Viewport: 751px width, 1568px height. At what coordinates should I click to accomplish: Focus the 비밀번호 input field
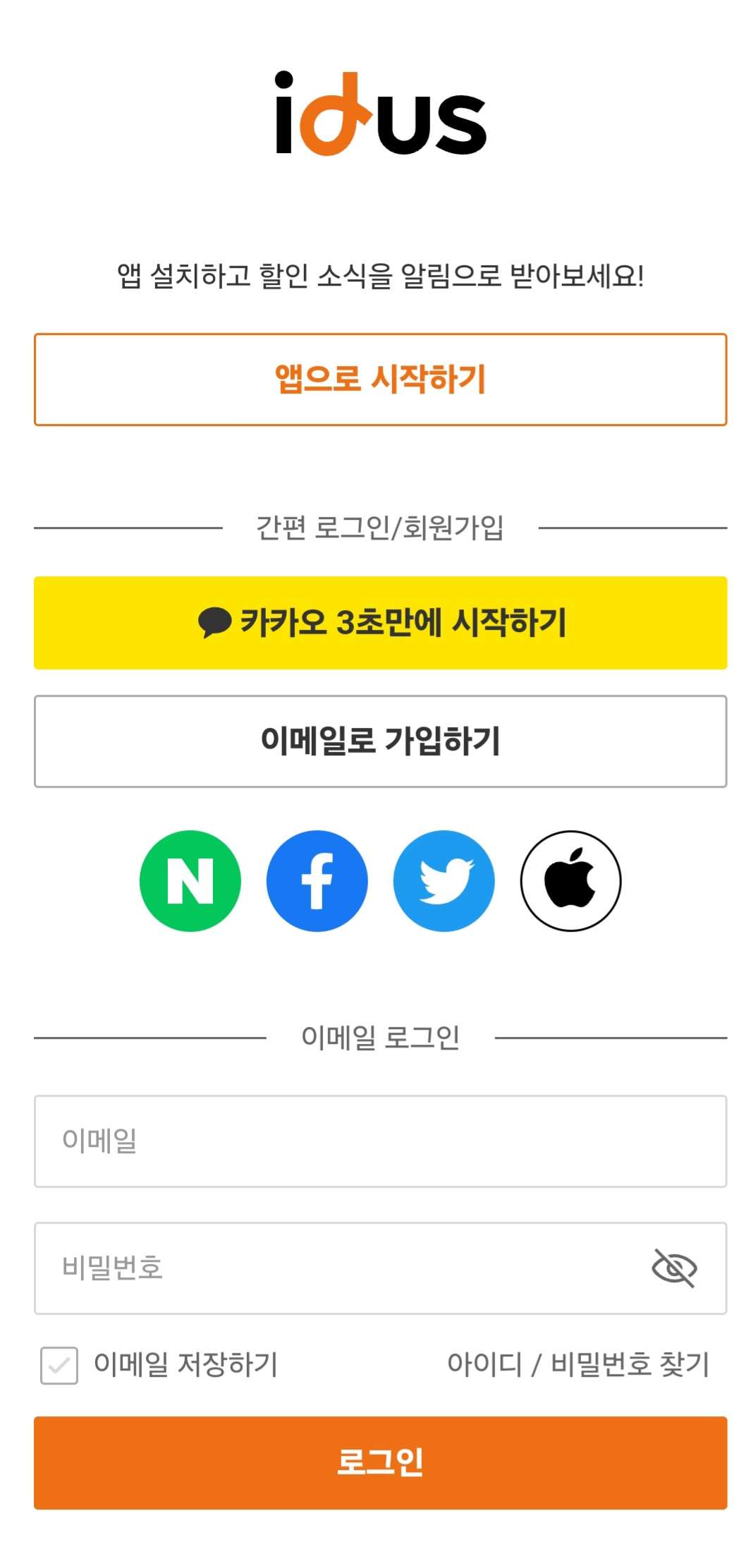coord(380,1268)
